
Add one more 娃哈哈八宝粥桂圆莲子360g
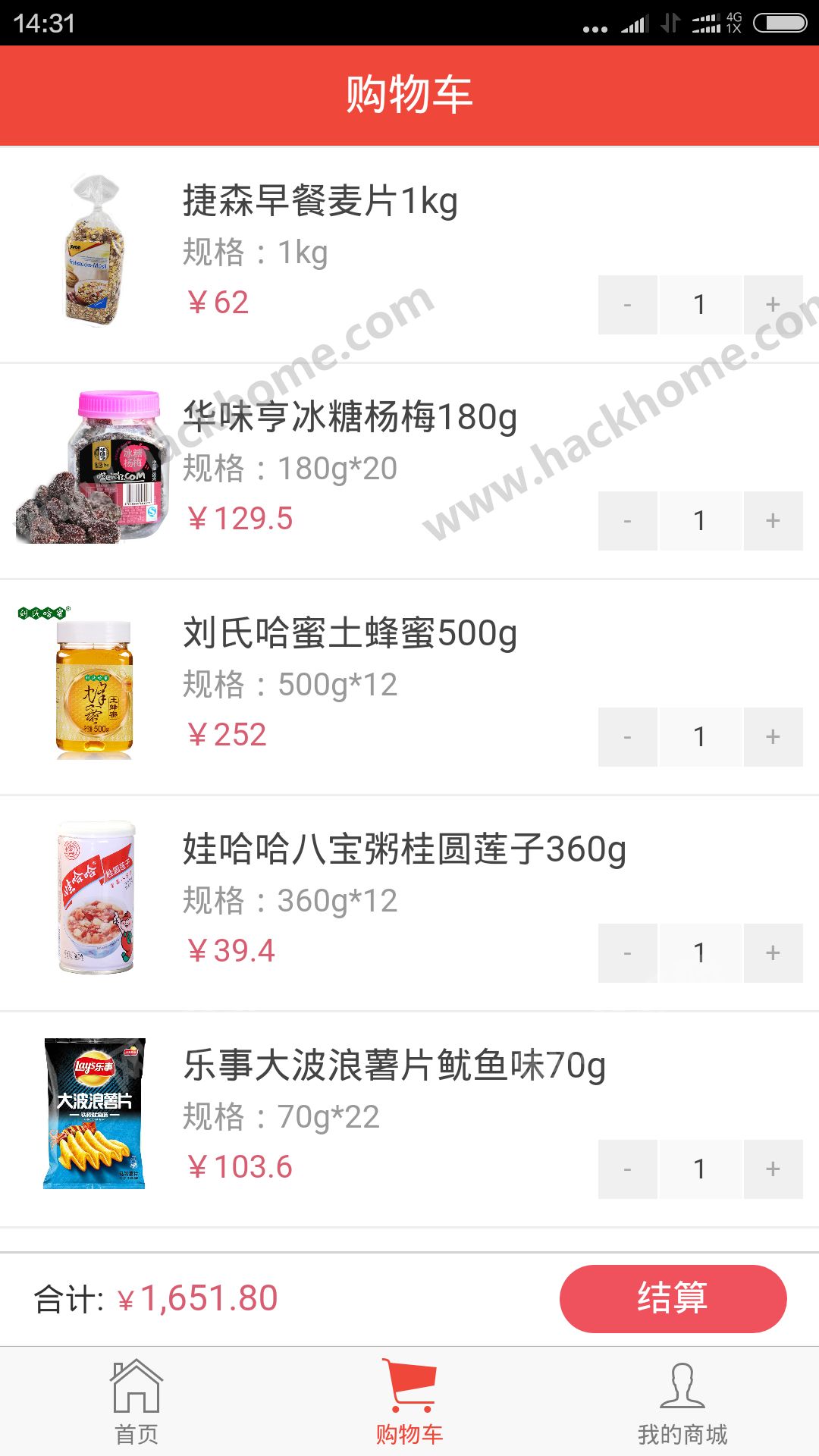pos(773,953)
